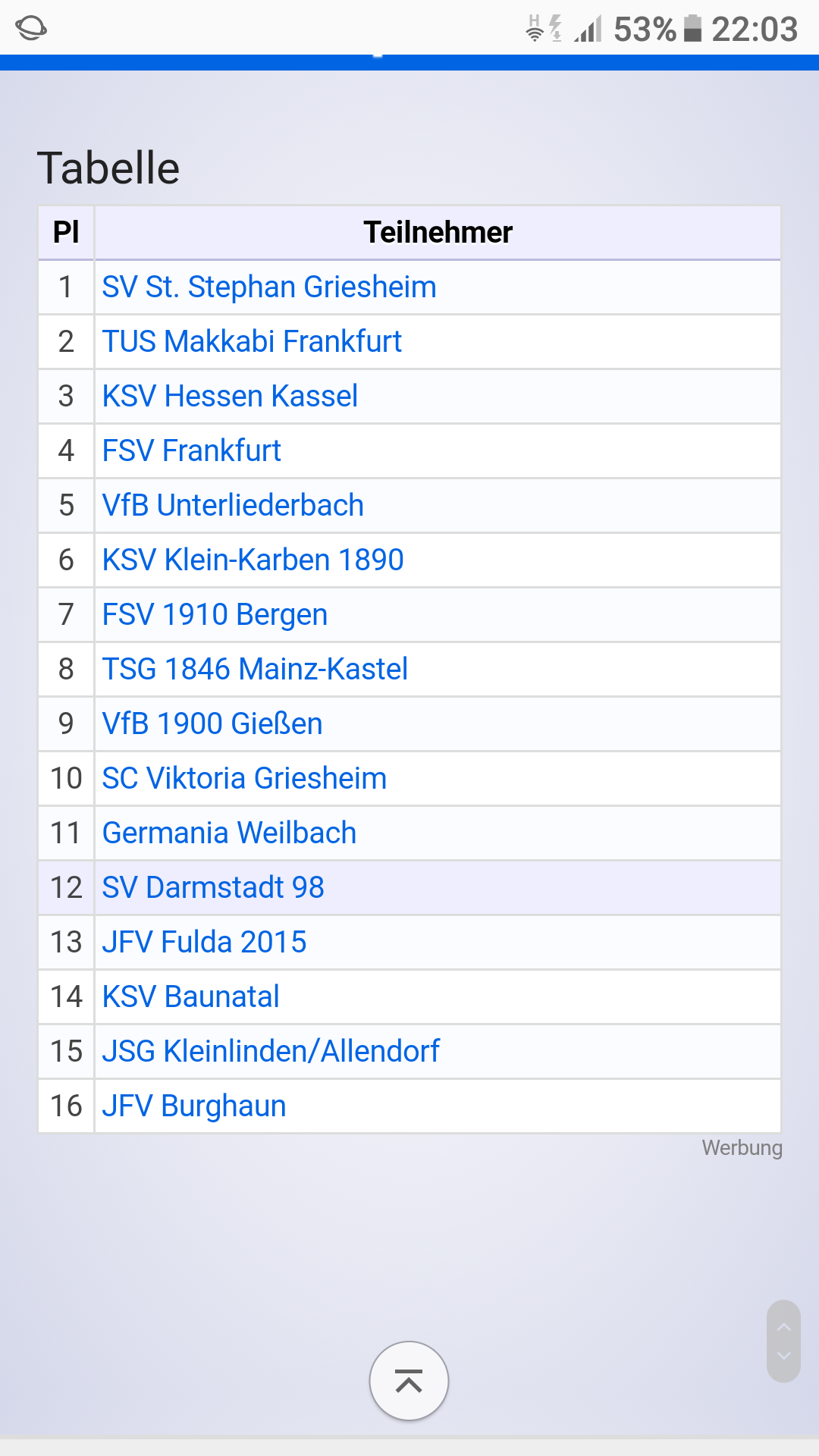Viewport: 819px width, 1456px height.
Task: Select VfB 1900 Gießen
Action: click(x=212, y=724)
